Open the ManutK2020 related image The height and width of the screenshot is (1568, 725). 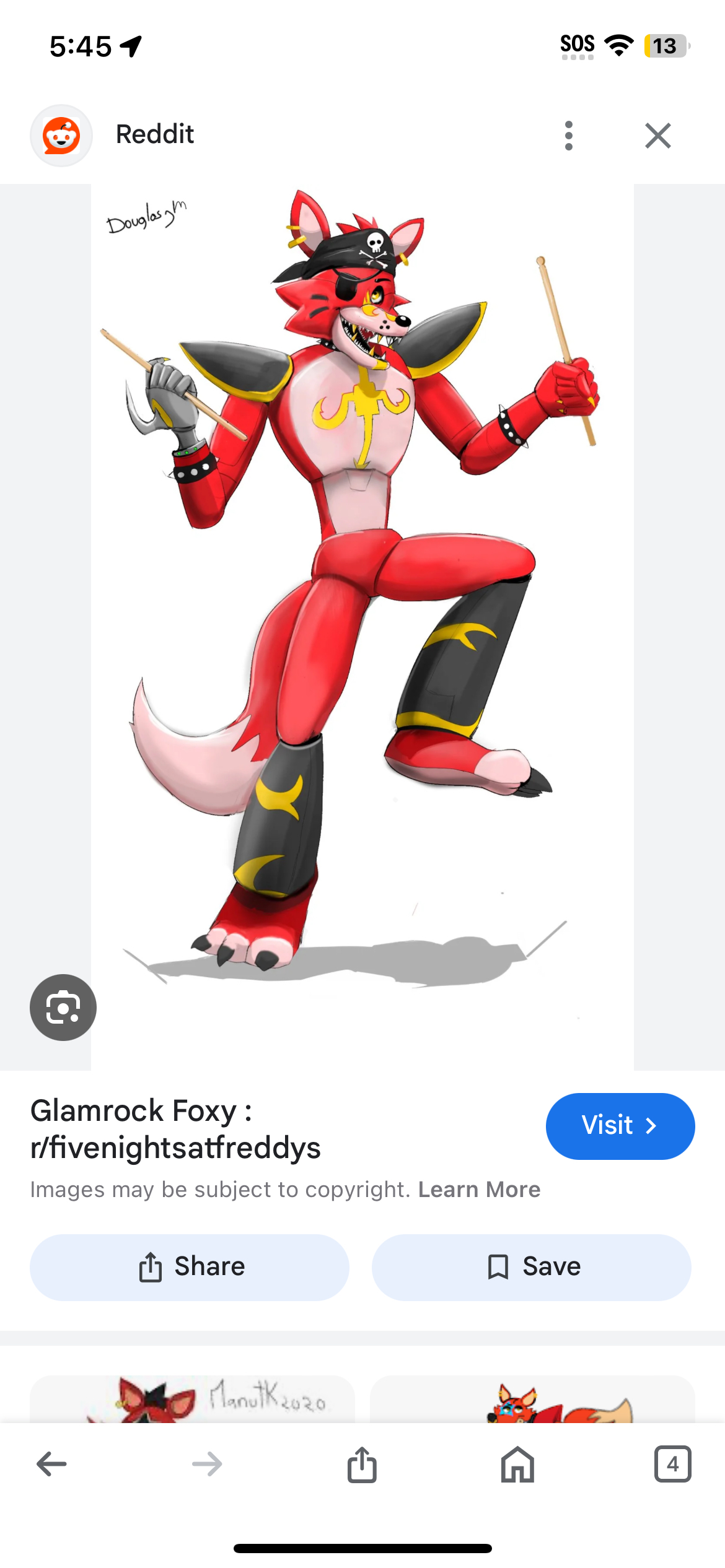192,1400
